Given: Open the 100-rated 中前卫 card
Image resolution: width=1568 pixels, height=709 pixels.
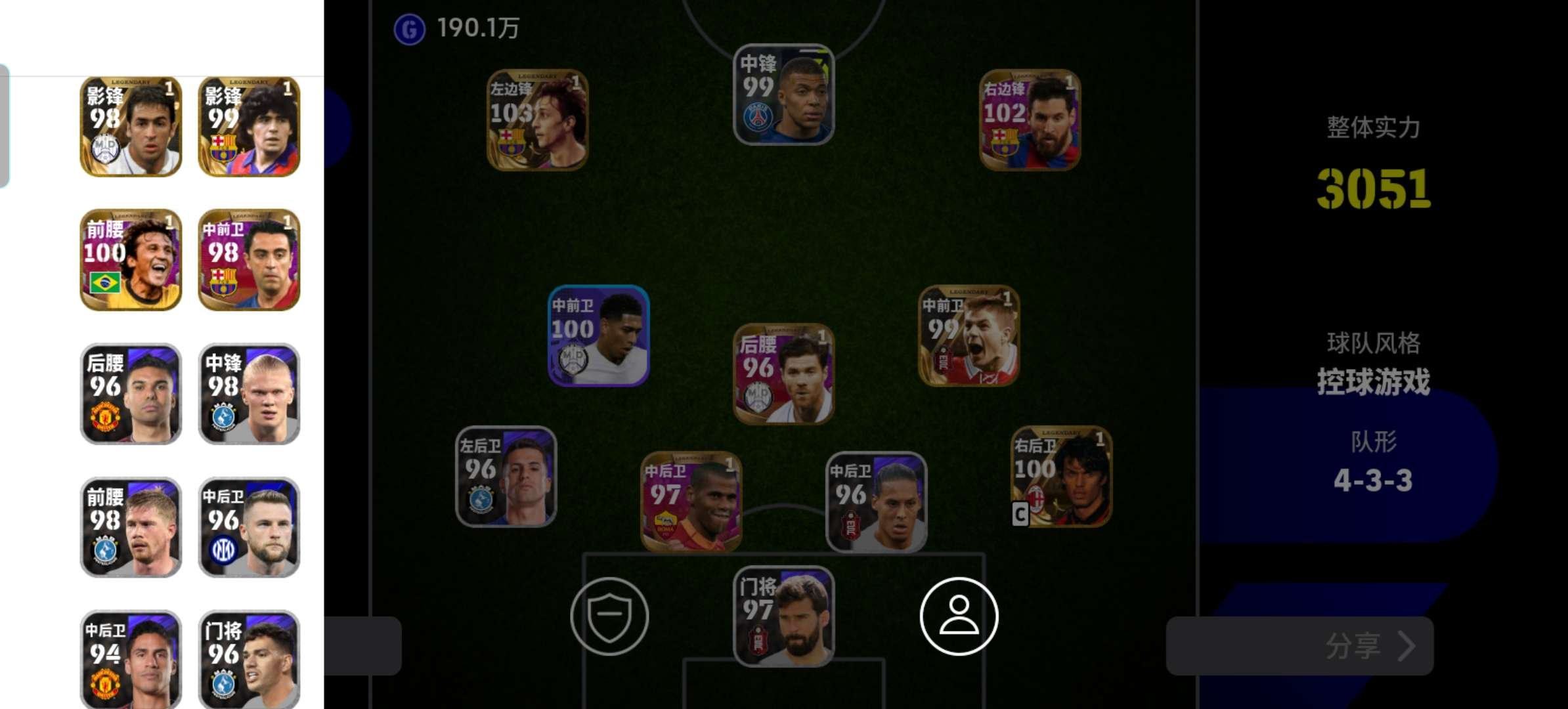Looking at the screenshot, I should point(598,335).
